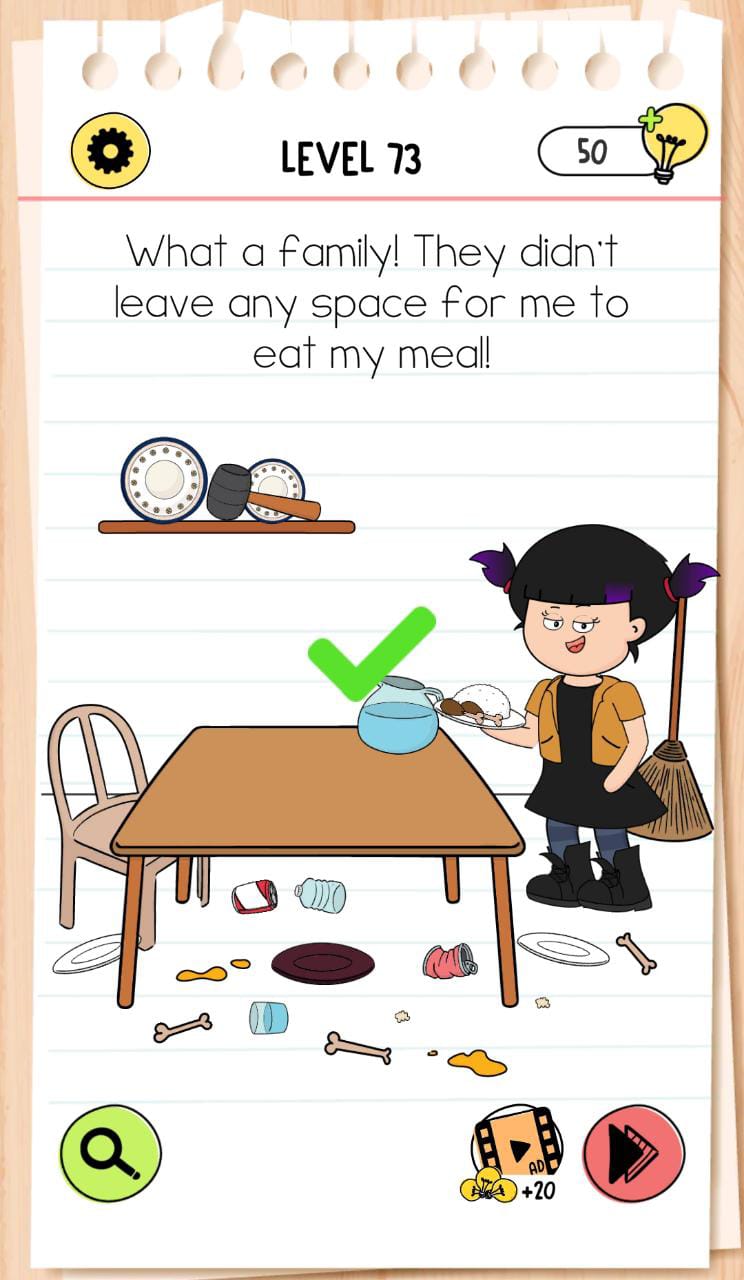Use the magnifier hint button
744x1280 pixels.
point(110,1153)
